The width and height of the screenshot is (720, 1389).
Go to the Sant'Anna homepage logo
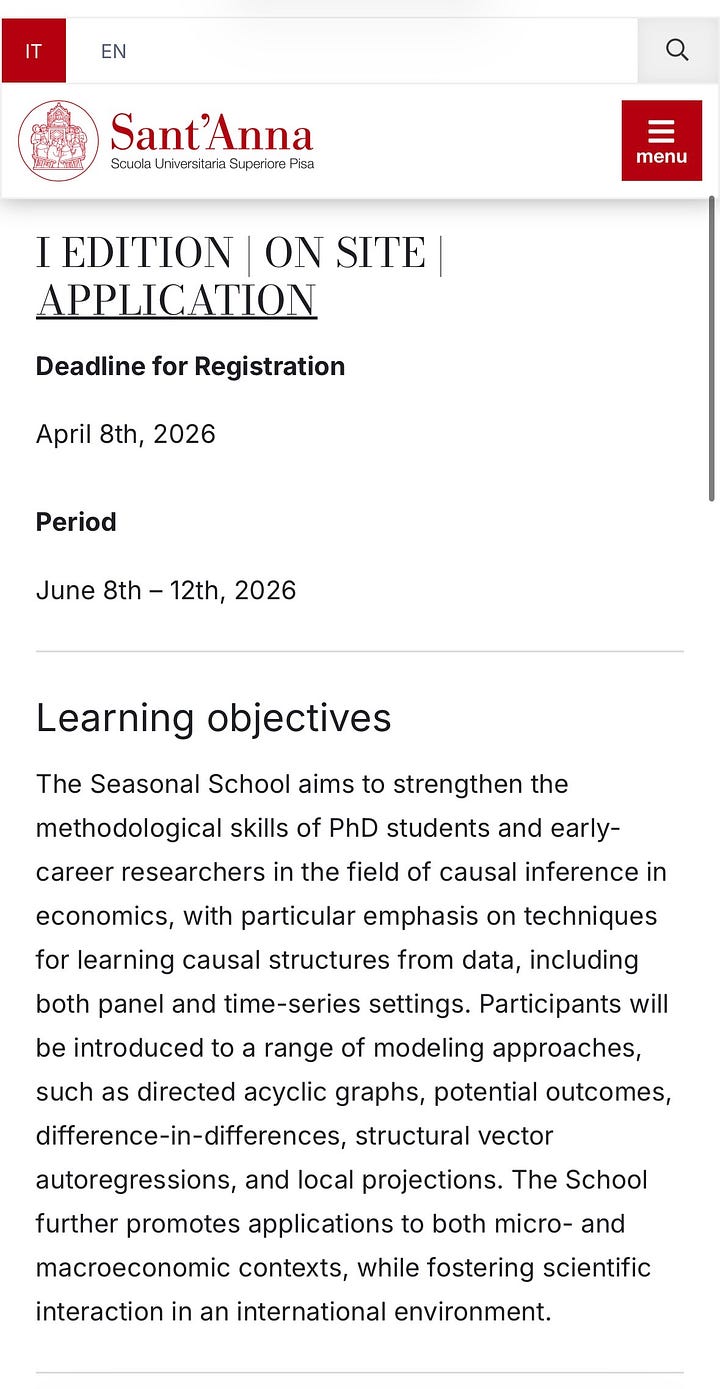point(166,141)
